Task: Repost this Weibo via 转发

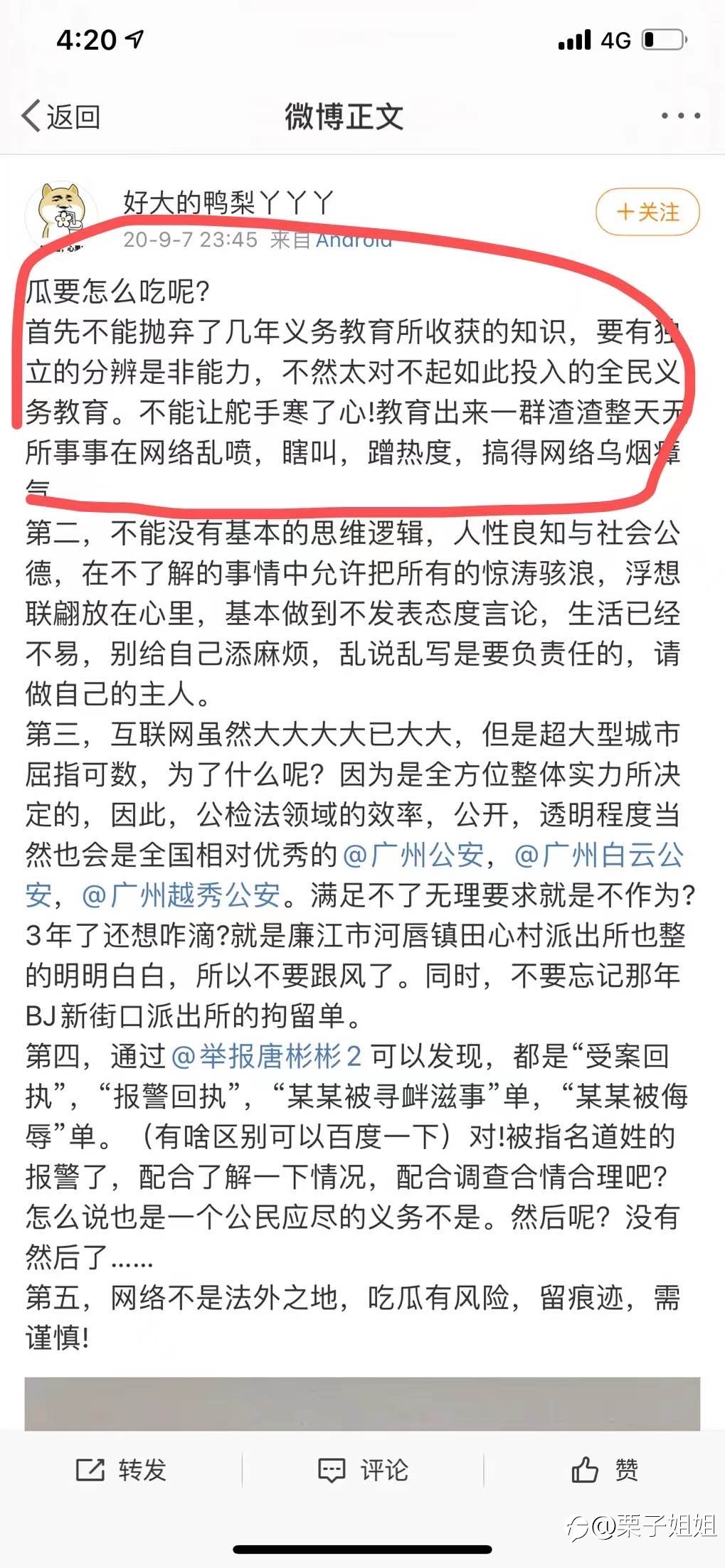Action: pos(121,1470)
